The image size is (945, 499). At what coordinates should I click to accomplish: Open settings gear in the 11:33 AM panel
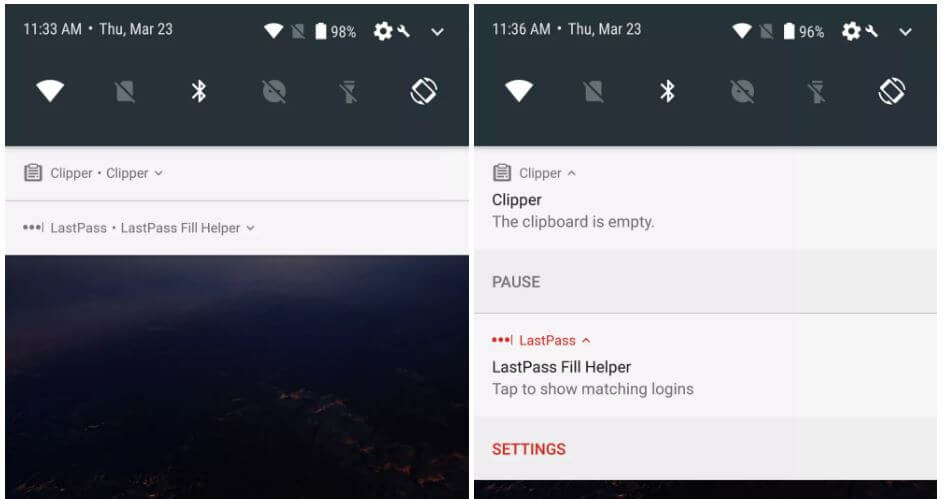pos(382,31)
